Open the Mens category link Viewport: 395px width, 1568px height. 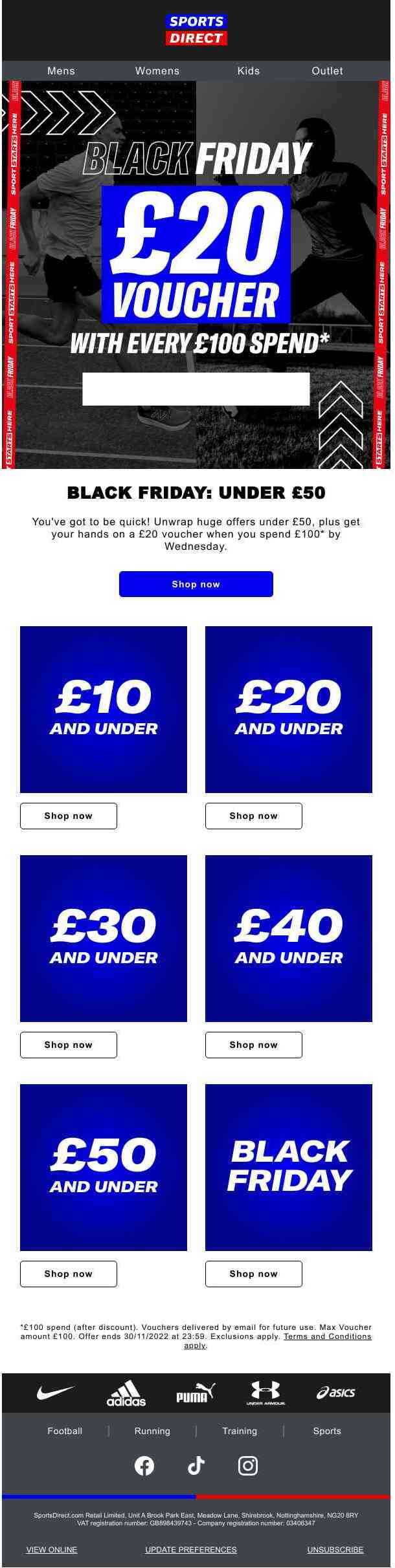point(61,71)
